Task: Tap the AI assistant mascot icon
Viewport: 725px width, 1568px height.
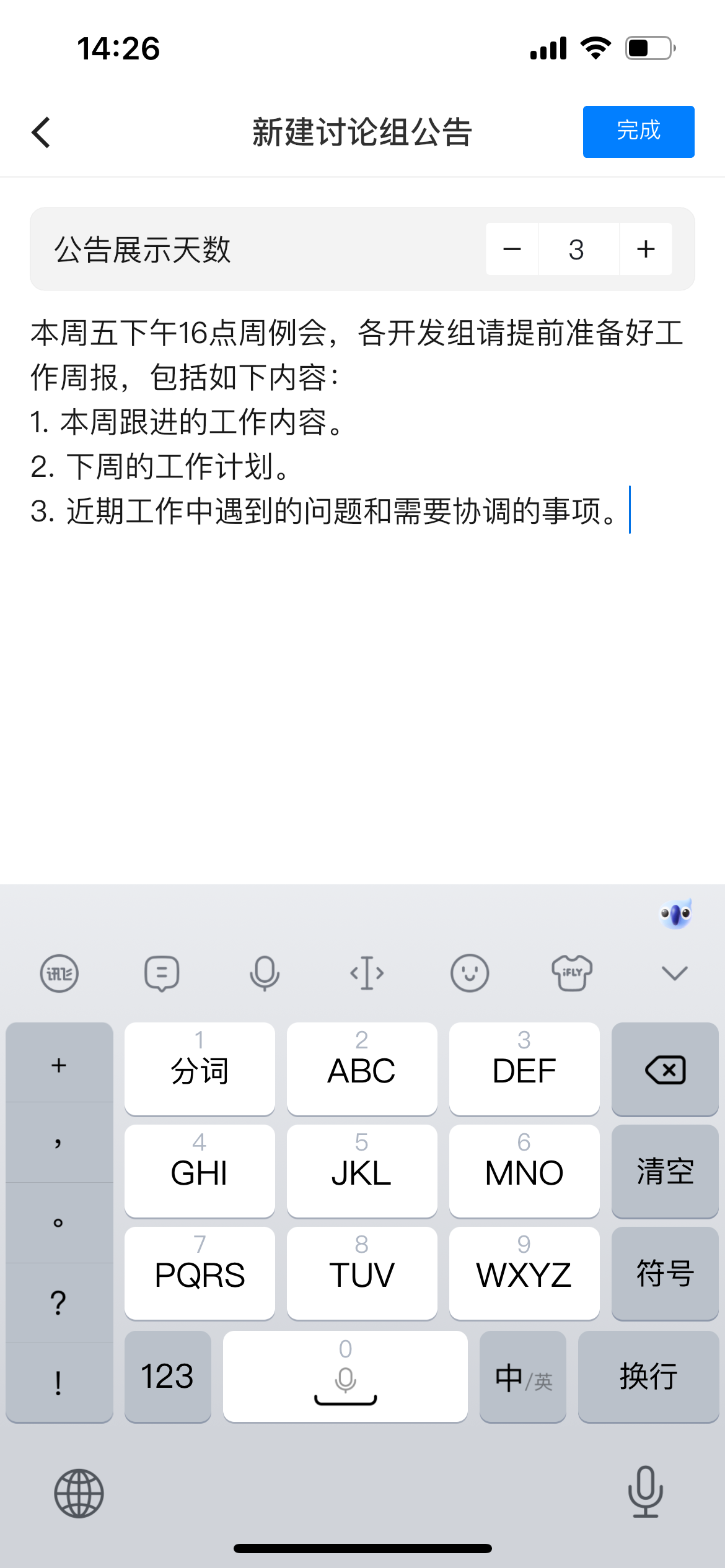Action: pyautogui.click(x=675, y=914)
